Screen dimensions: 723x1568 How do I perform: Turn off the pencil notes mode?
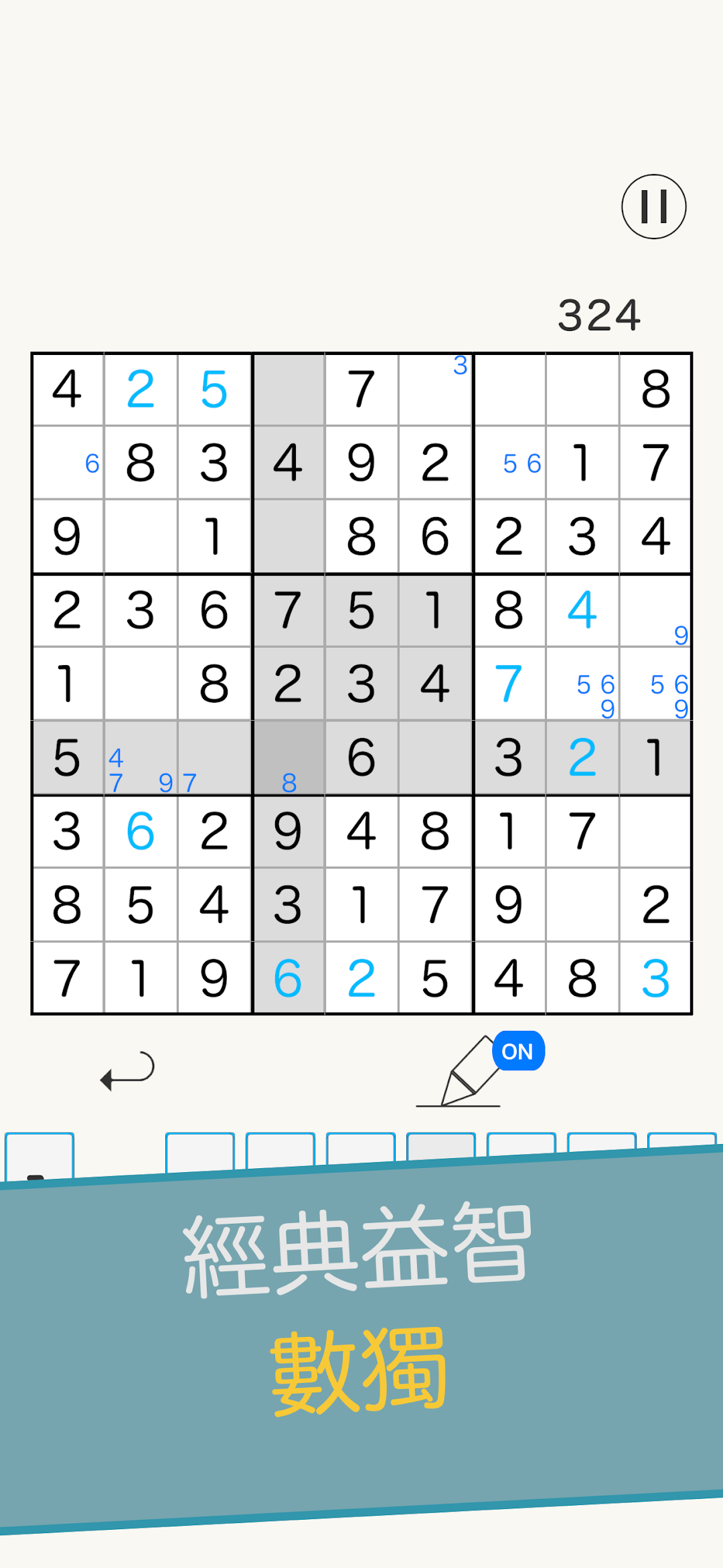(x=481, y=1070)
